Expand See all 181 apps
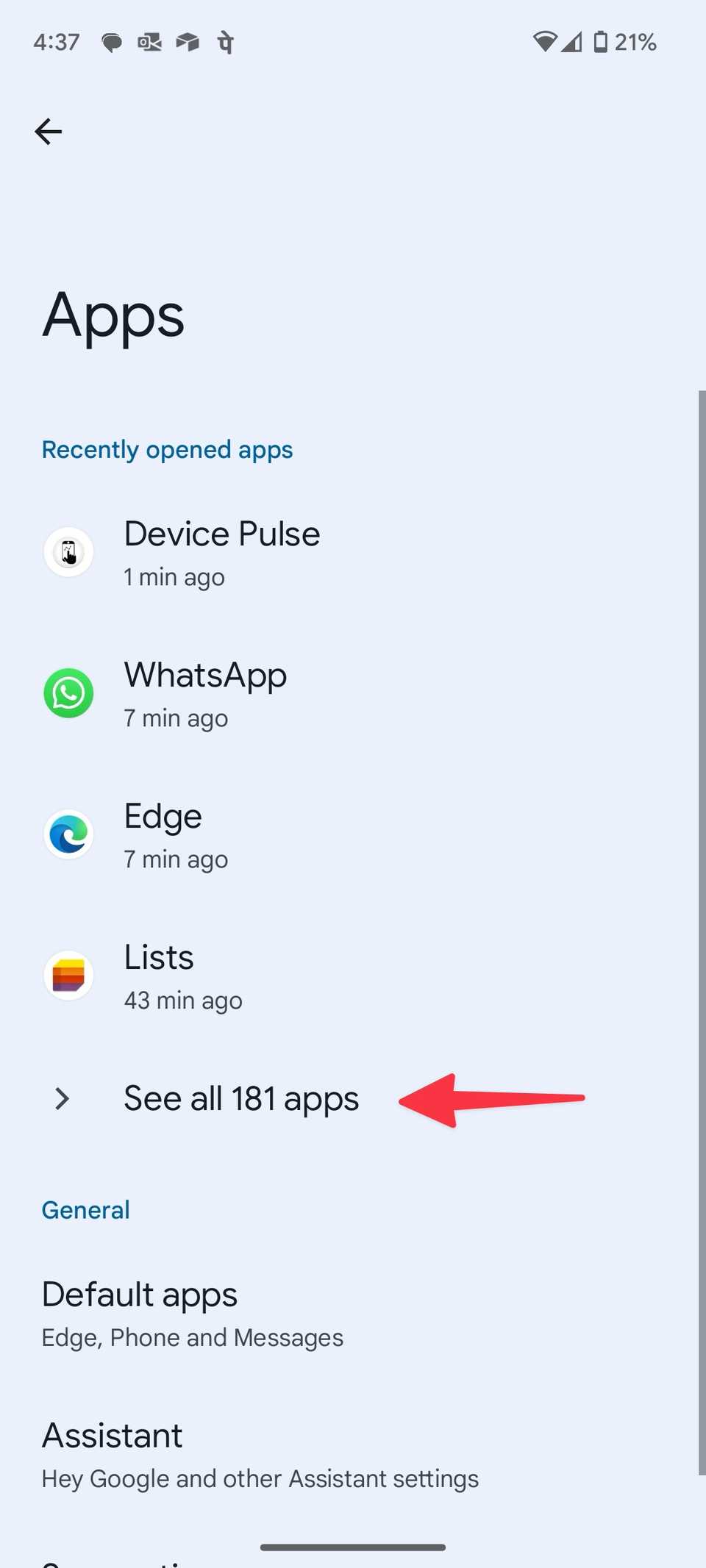Image resolution: width=706 pixels, height=1568 pixels. point(353,1099)
